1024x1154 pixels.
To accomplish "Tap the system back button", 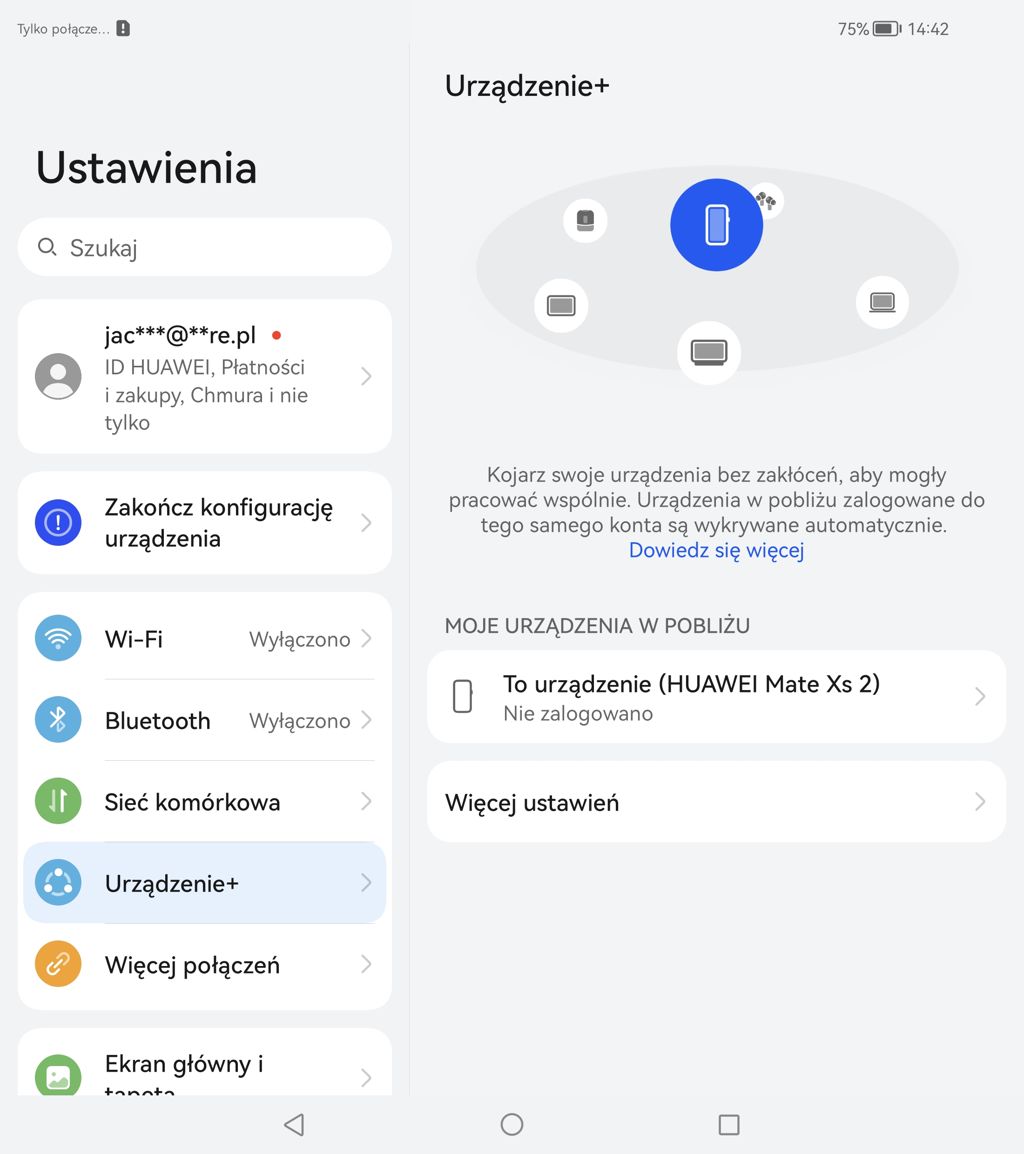I will tap(294, 1125).
